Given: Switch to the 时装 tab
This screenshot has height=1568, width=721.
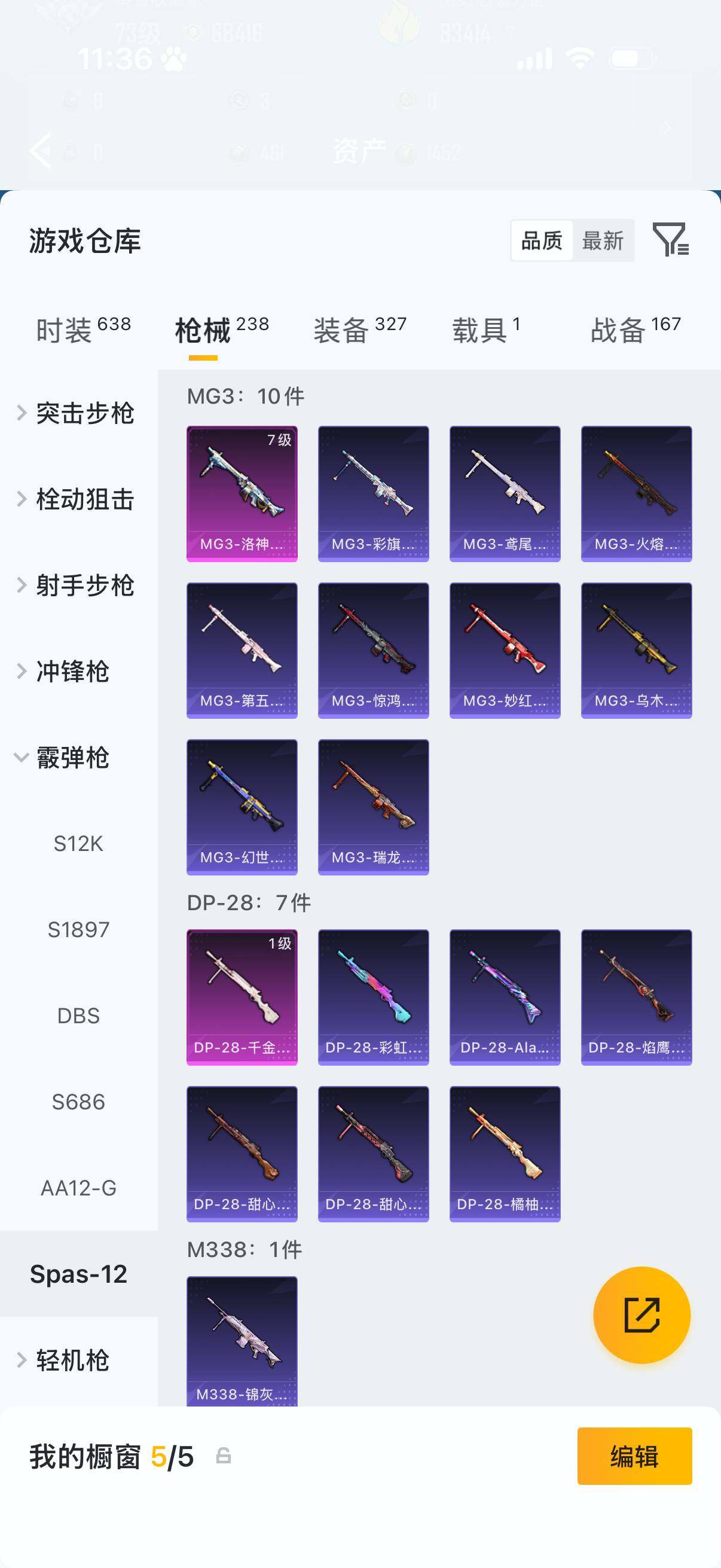Looking at the screenshot, I should (83, 331).
